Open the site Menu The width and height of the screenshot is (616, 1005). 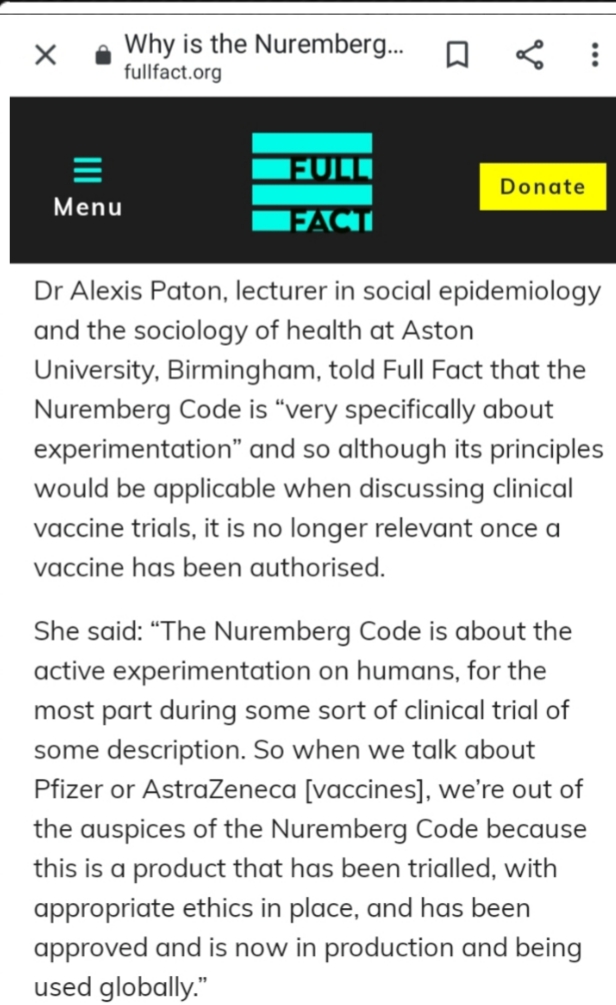[x=88, y=186]
